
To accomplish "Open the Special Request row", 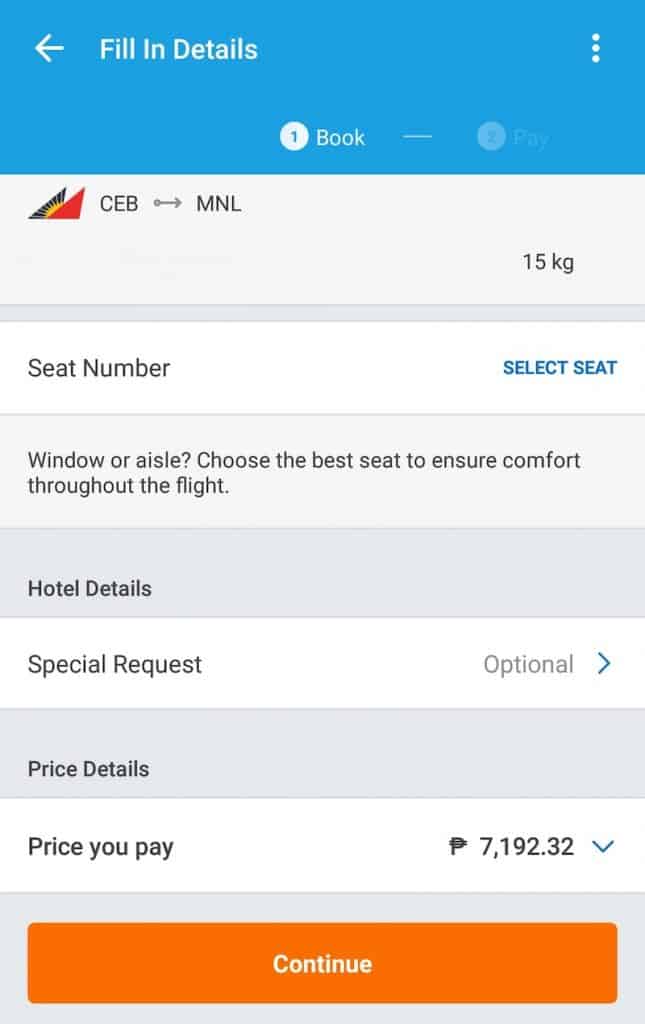I will pyautogui.click(x=322, y=665).
